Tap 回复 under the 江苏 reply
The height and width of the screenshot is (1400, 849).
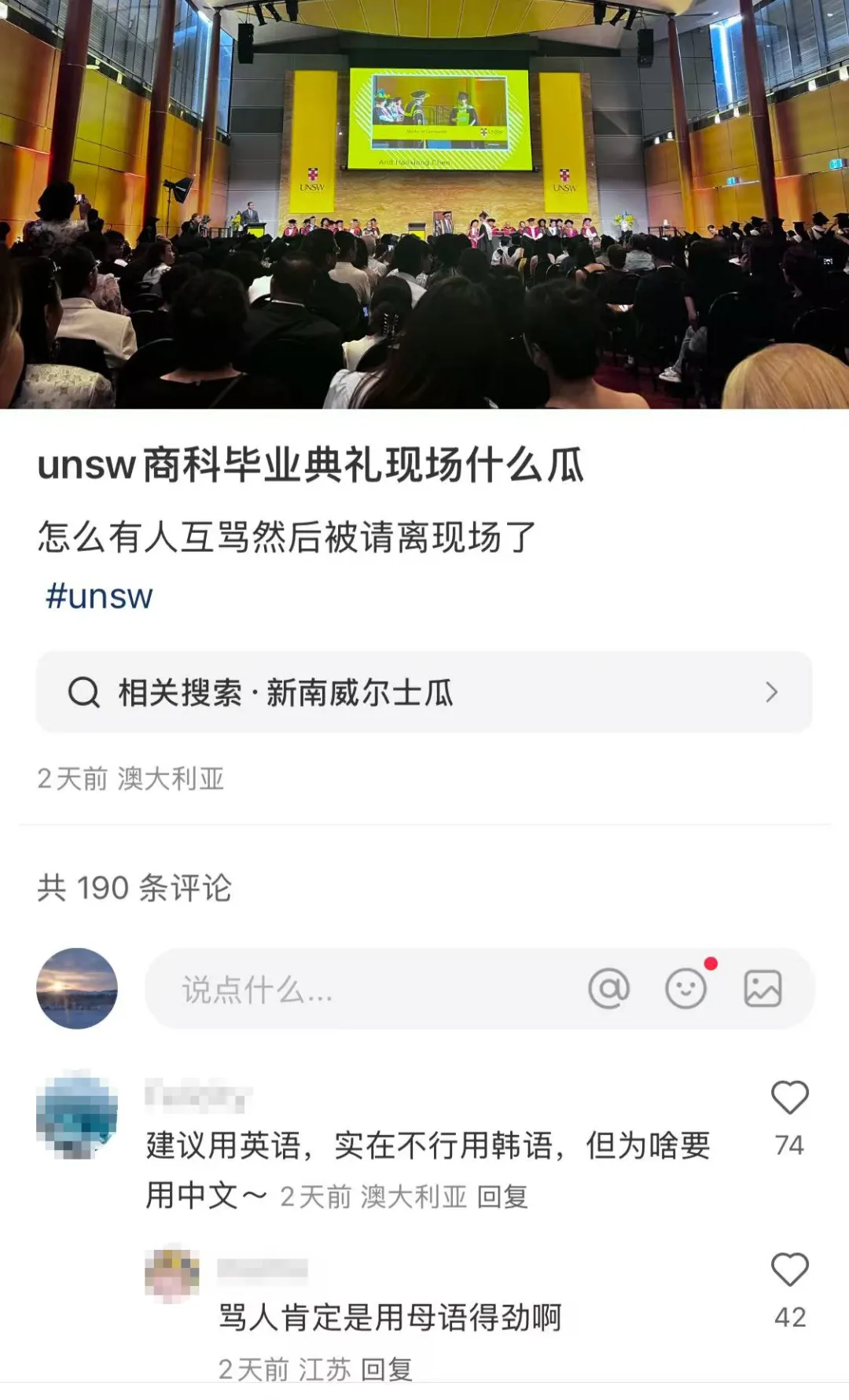click(386, 1370)
